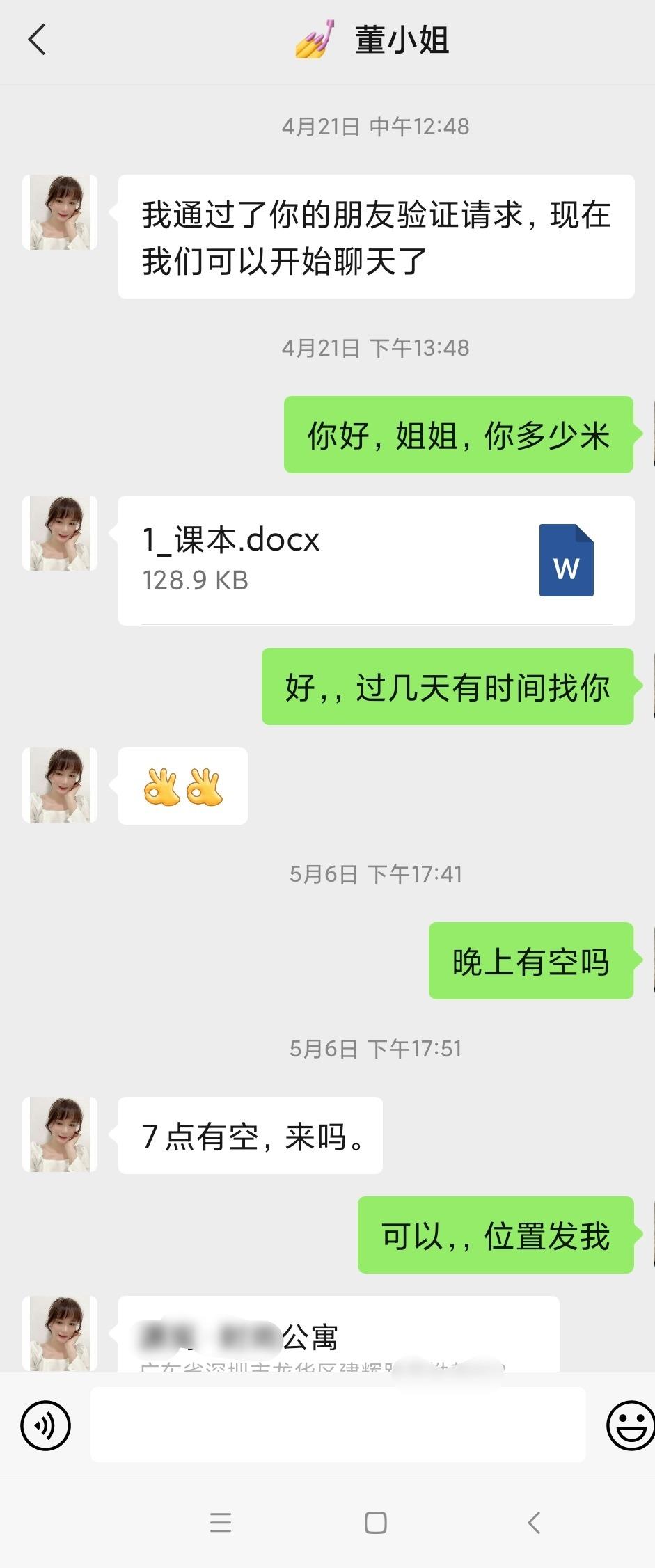Tap the system back arrow in navigation bar
The image size is (655, 1568).
pyautogui.click(x=534, y=1522)
